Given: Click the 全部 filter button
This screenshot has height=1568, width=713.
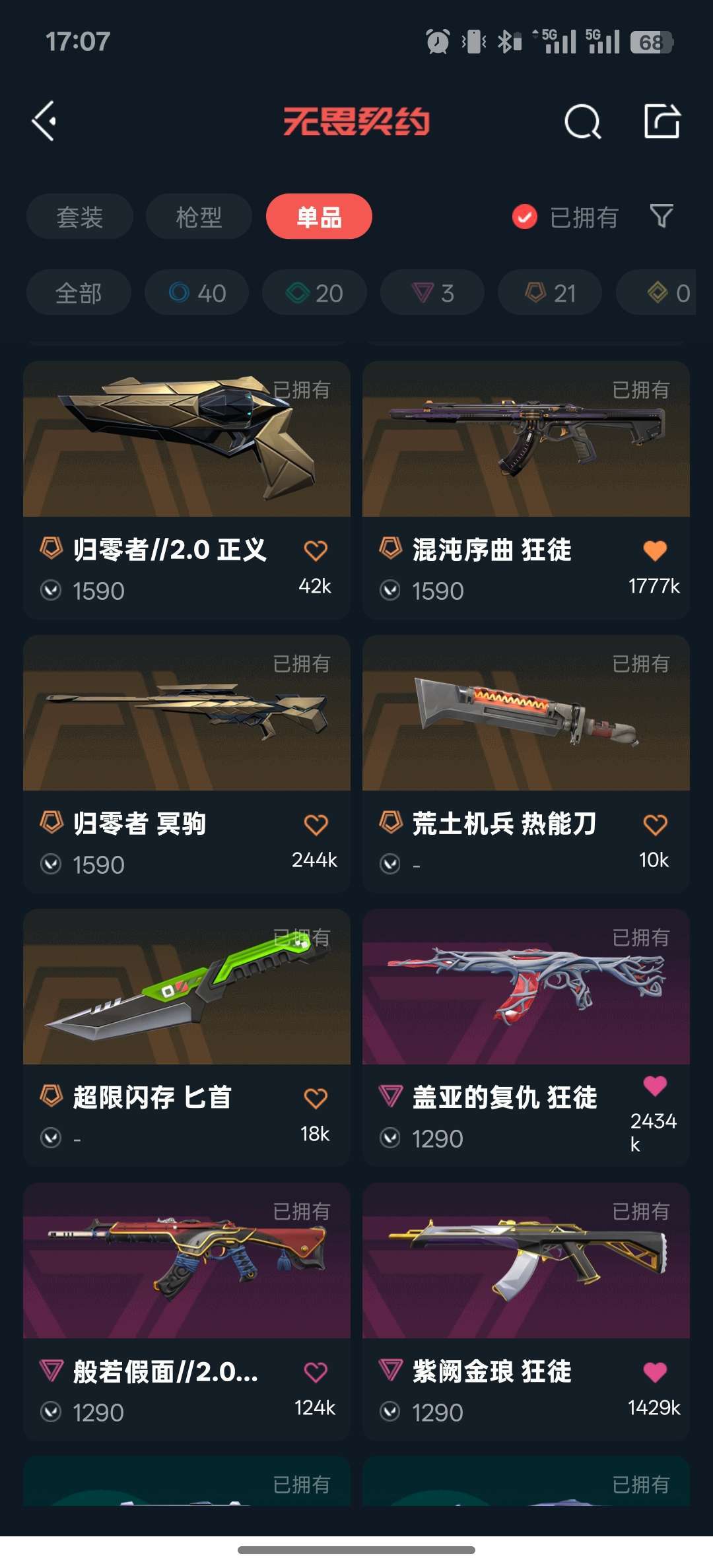Looking at the screenshot, I should pyautogui.click(x=78, y=292).
